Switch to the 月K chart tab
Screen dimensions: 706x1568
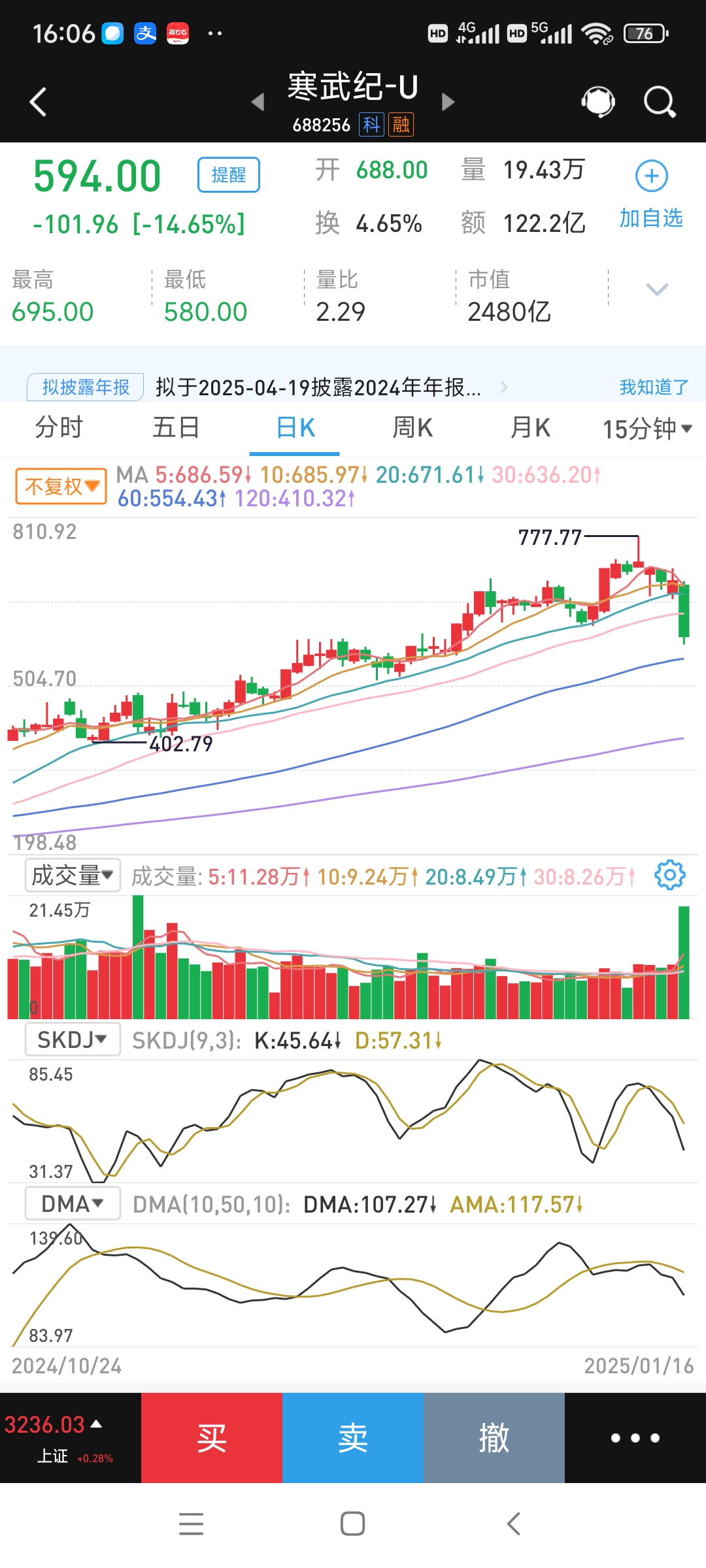[529, 428]
